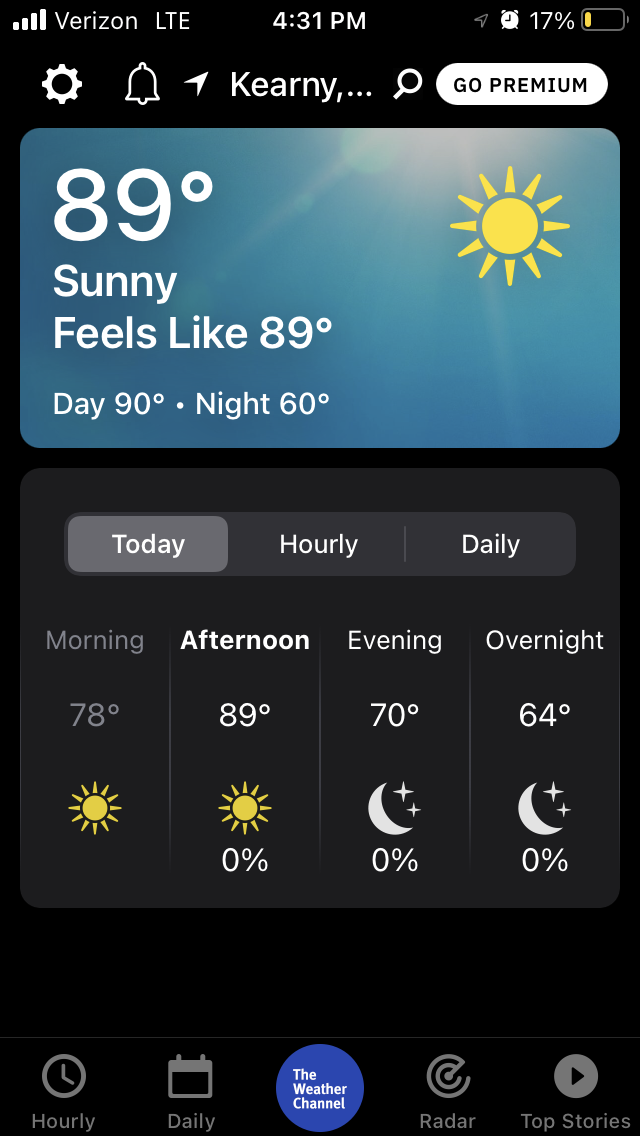Open the current conditions card

(x=320, y=288)
